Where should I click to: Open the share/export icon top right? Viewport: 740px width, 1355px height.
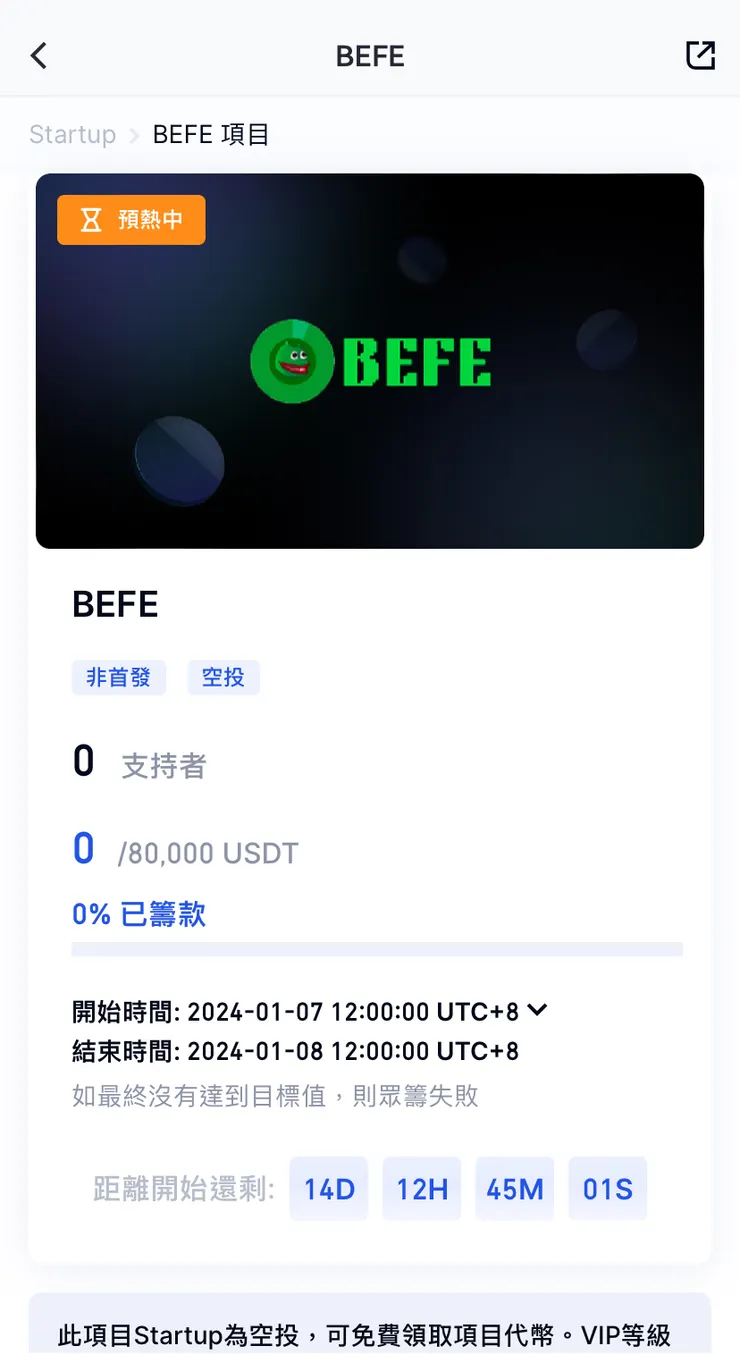pyautogui.click(x=700, y=55)
